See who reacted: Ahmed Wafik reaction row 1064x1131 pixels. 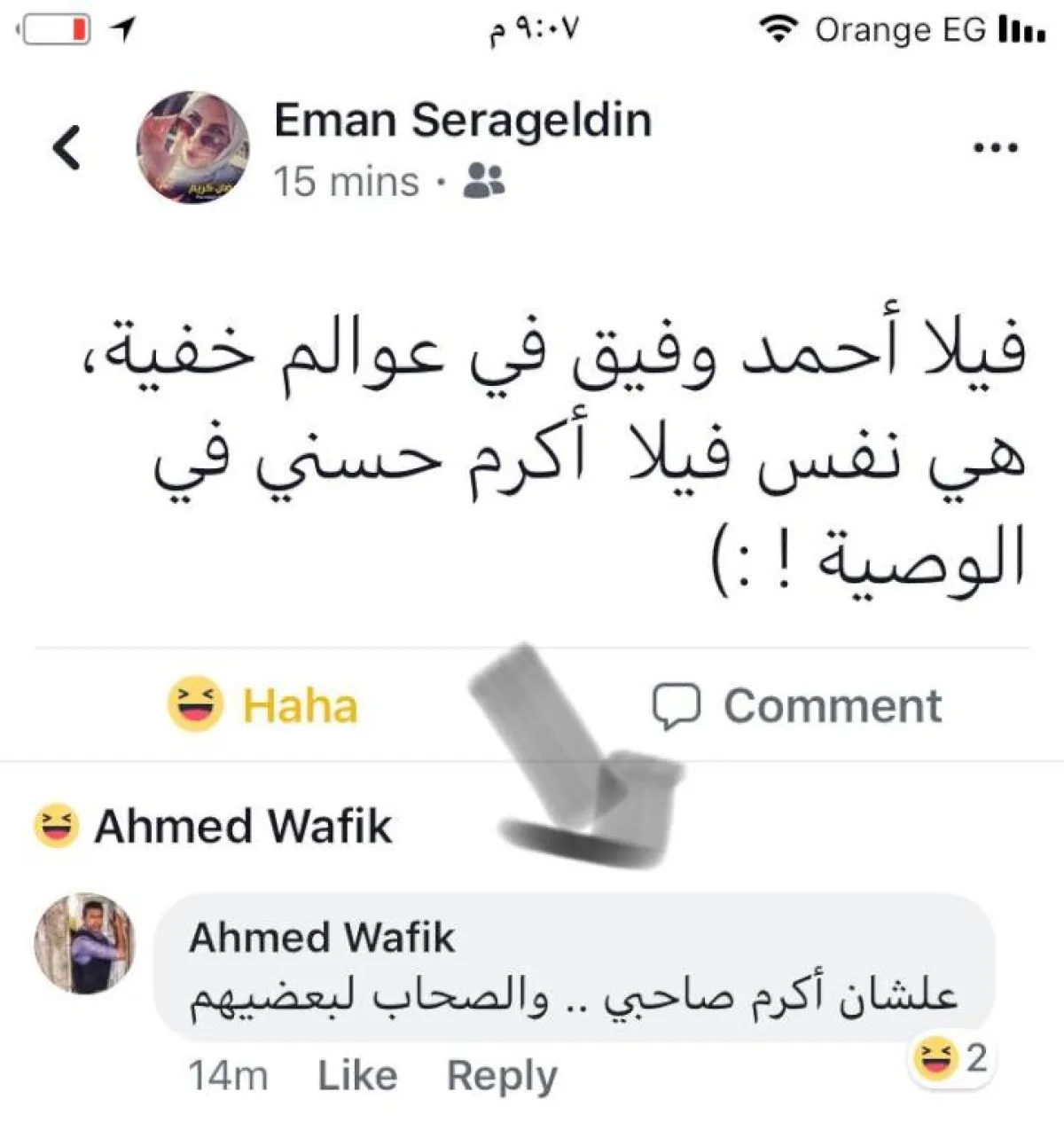click(213, 827)
